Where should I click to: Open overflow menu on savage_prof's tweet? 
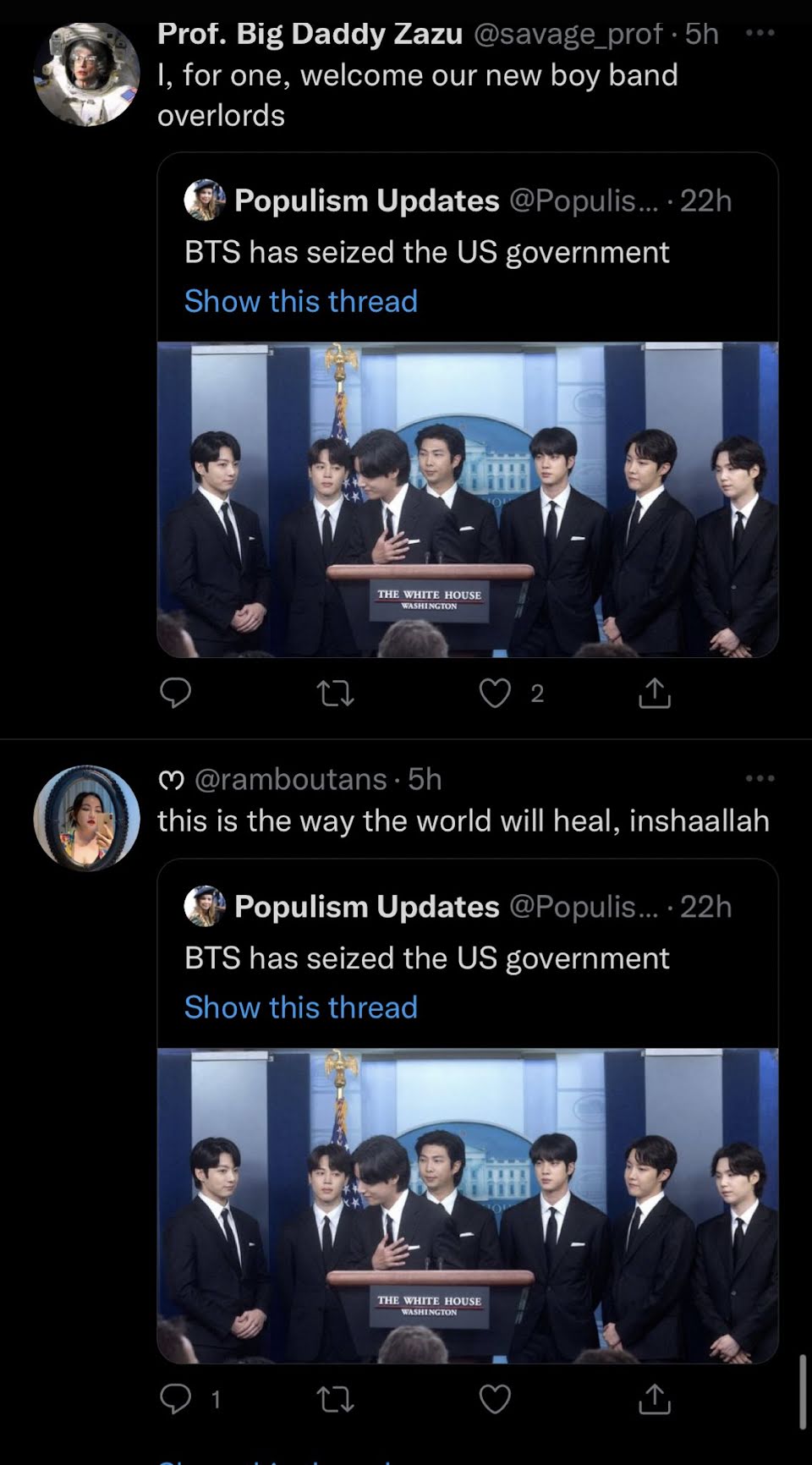[x=759, y=33]
